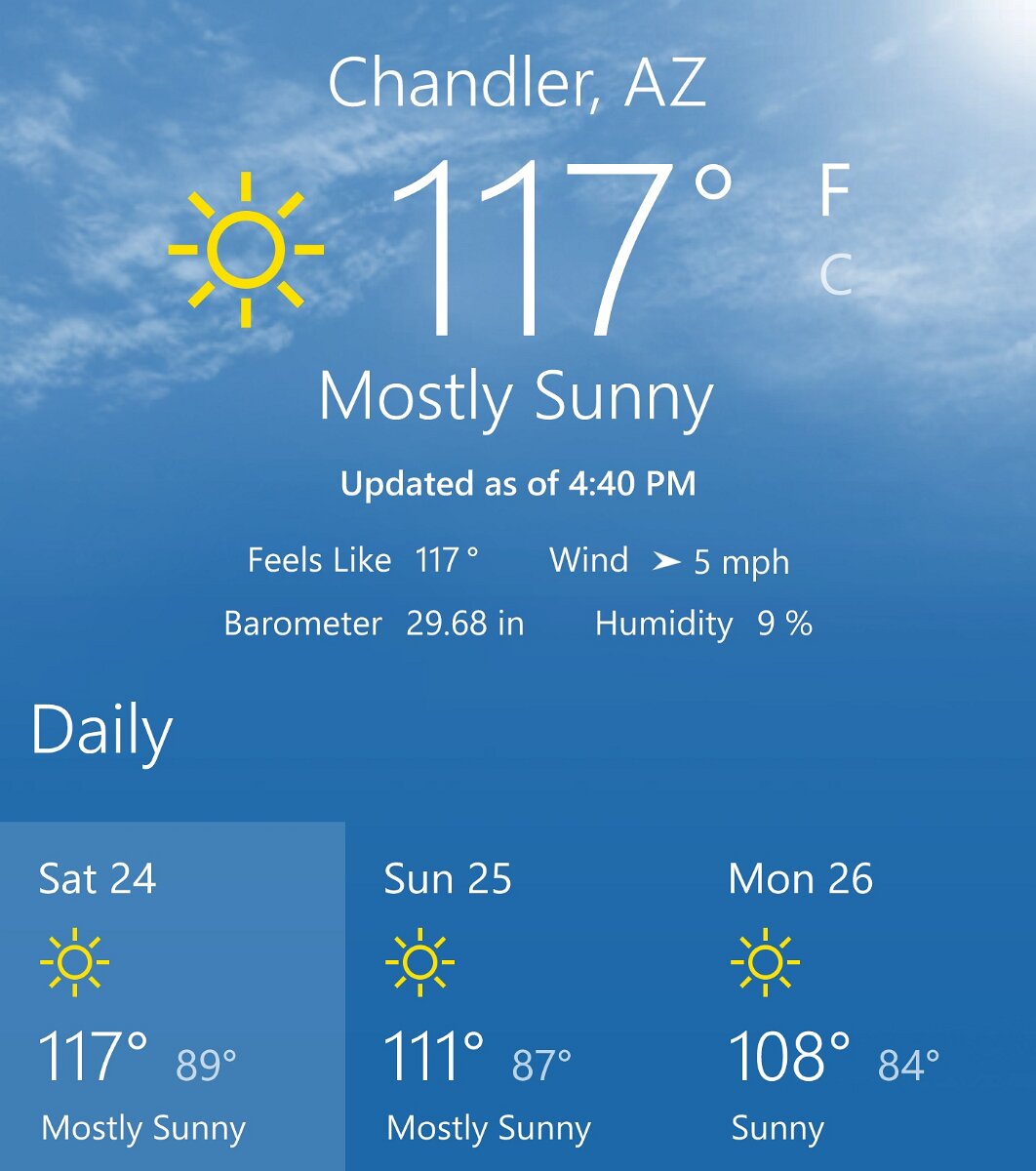Open the Mon 26 daily forecast
Viewport: 1036px width, 1171px height.
pos(862,995)
